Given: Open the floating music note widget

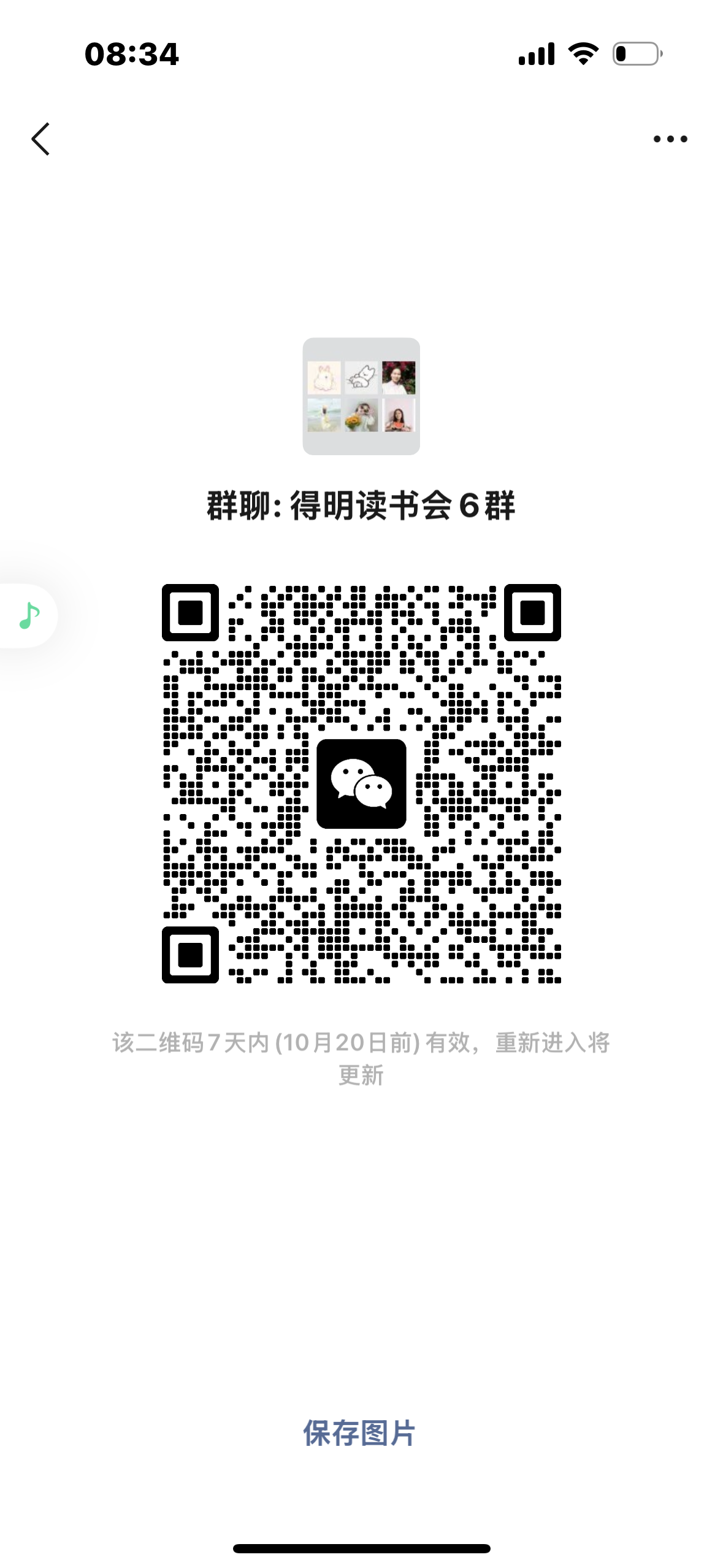Looking at the screenshot, I should coord(29,615).
